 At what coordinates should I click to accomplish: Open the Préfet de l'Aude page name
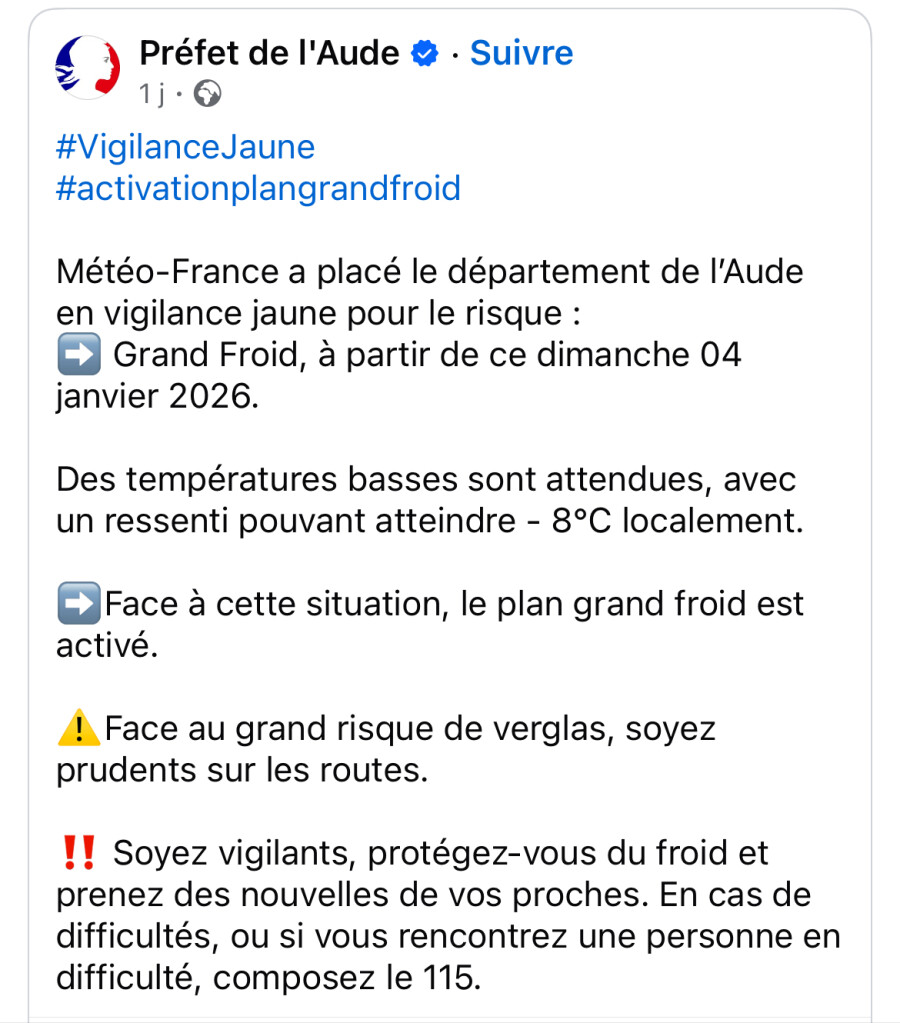coord(269,53)
